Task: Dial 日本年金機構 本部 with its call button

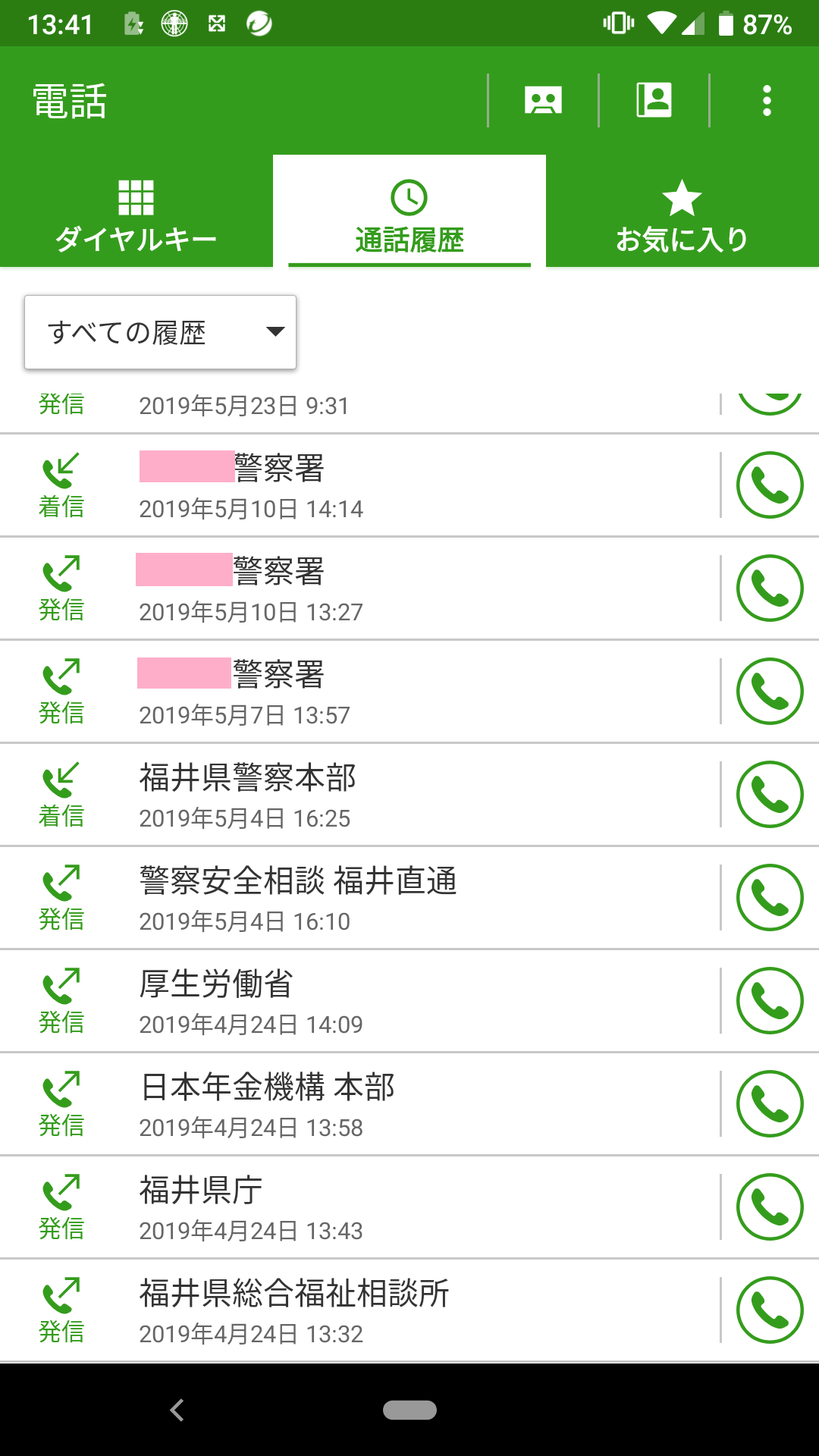Action: point(769,1103)
